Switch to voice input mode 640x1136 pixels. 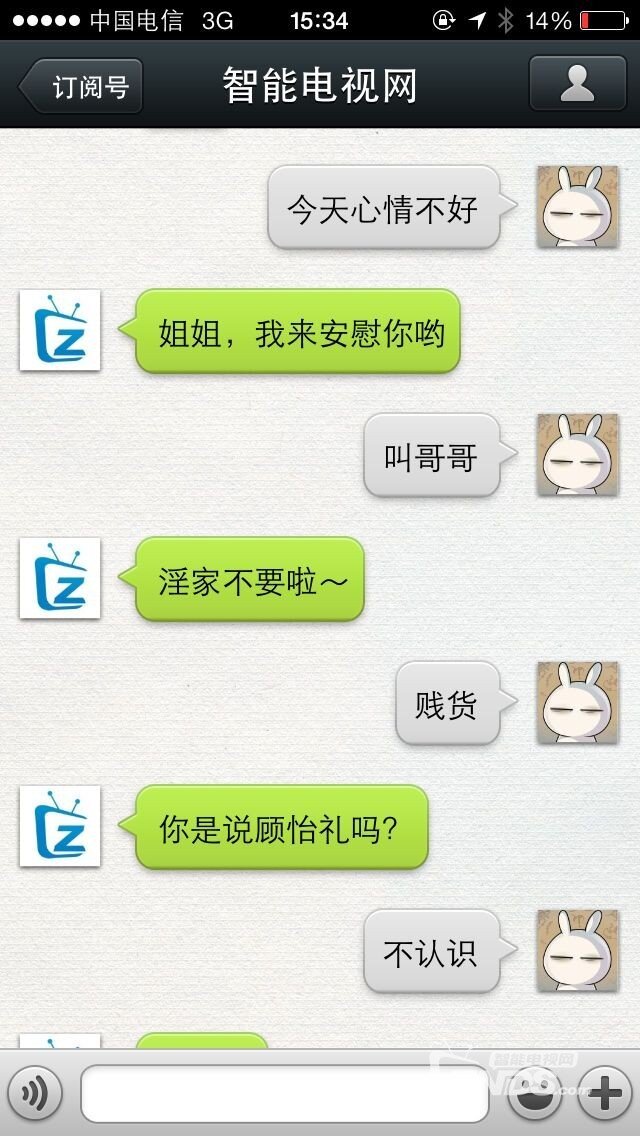pyautogui.click(x=35, y=1094)
